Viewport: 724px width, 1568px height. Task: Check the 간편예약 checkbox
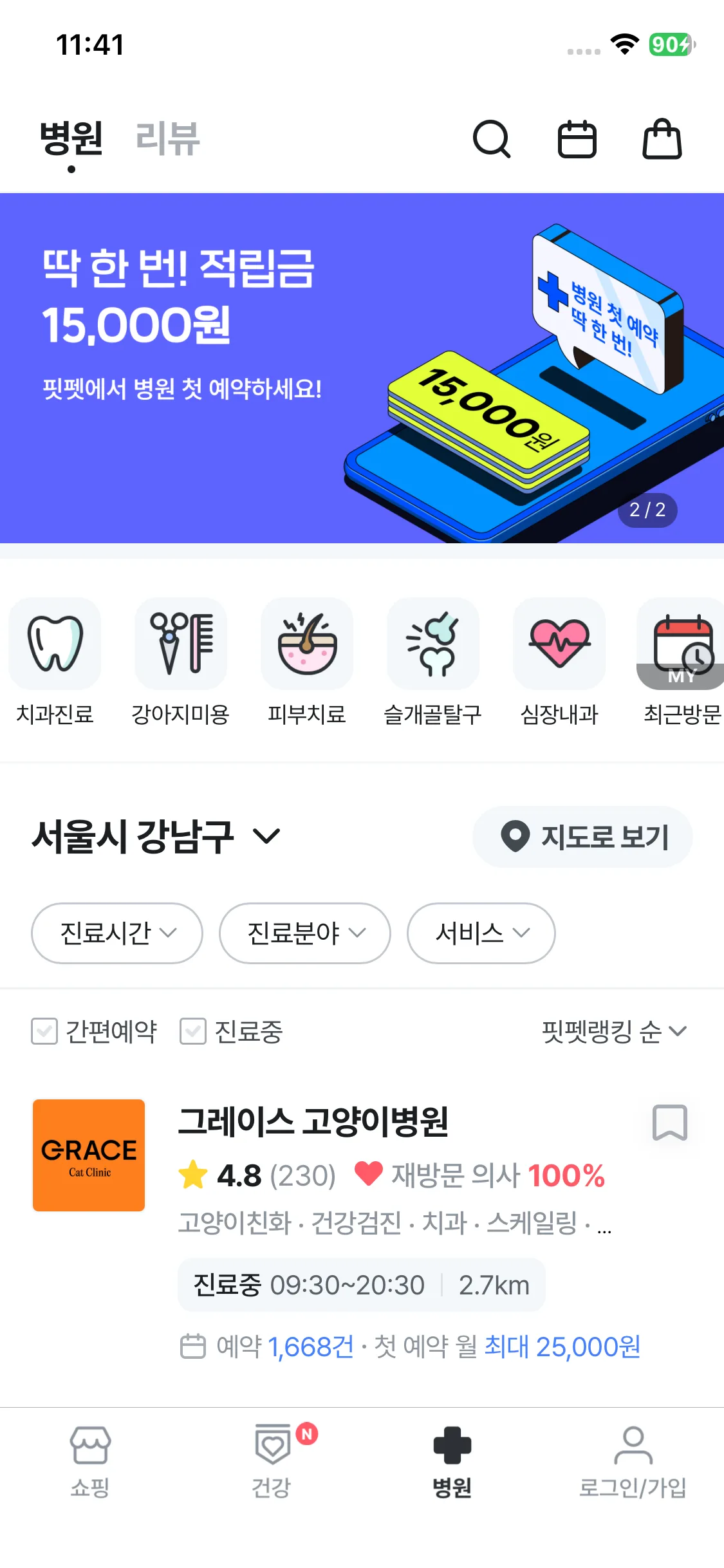click(x=44, y=1031)
